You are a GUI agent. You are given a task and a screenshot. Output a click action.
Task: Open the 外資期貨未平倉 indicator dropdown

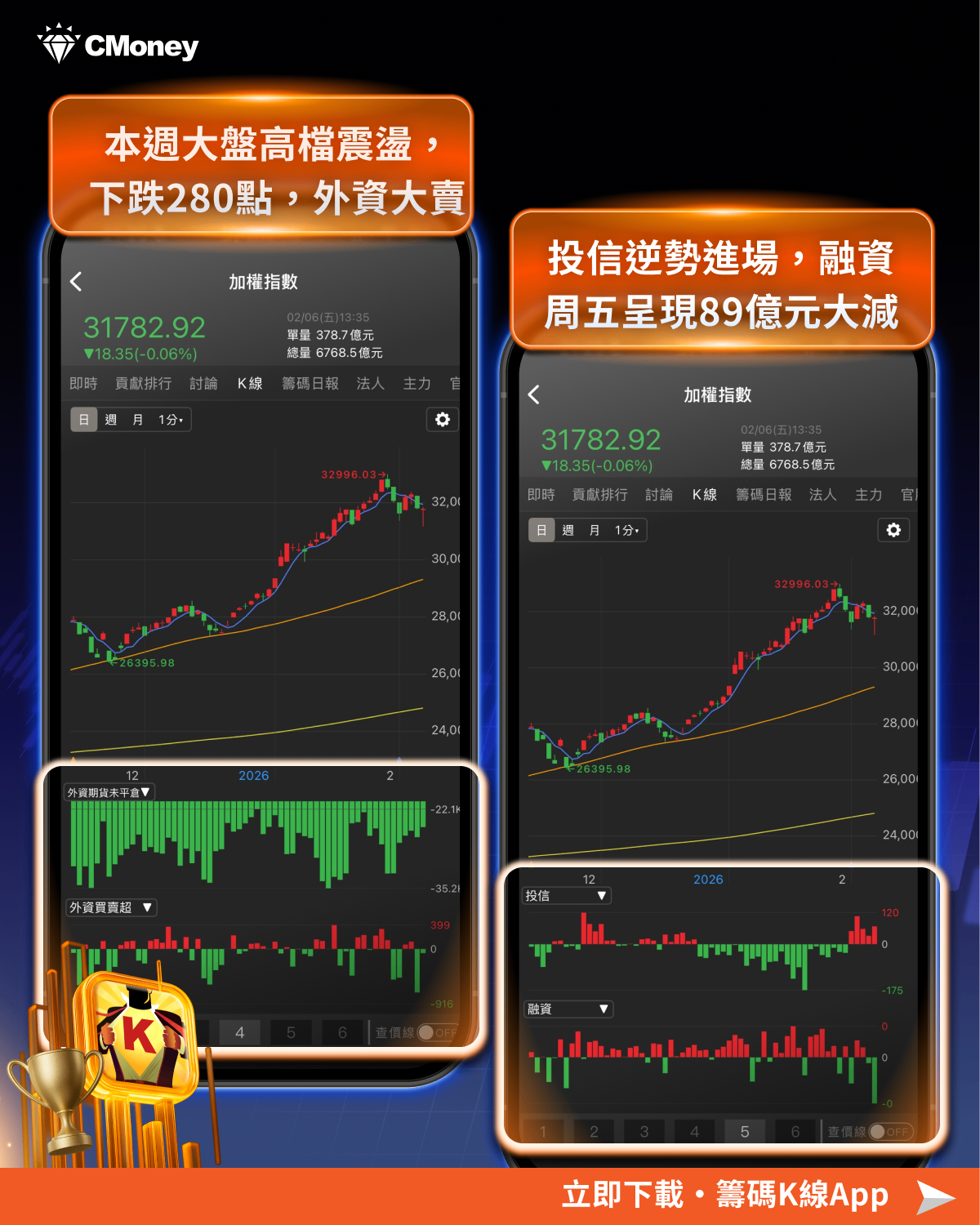click(x=107, y=791)
